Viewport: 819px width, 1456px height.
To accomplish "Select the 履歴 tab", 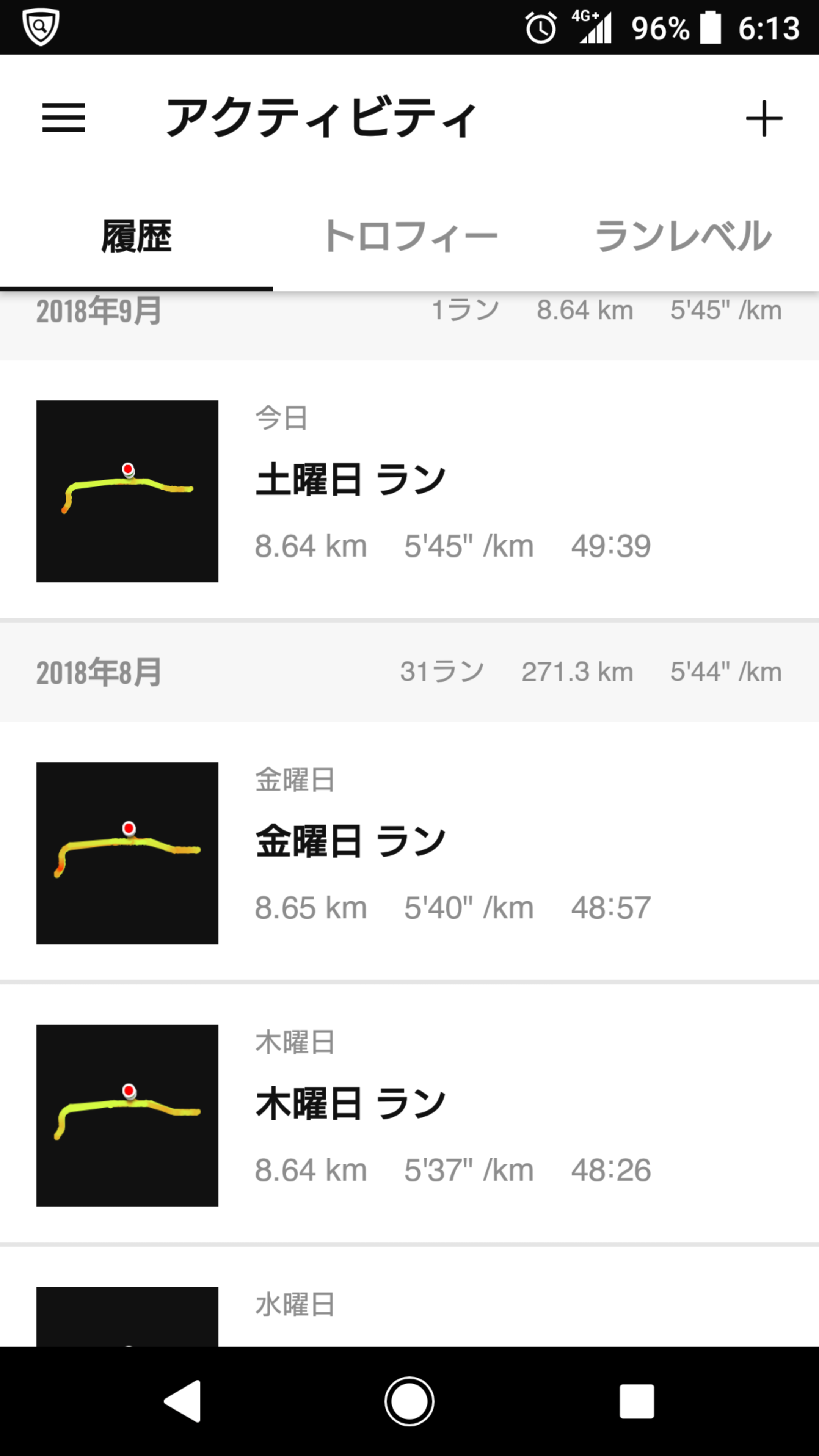I will (x=136, y=236).
